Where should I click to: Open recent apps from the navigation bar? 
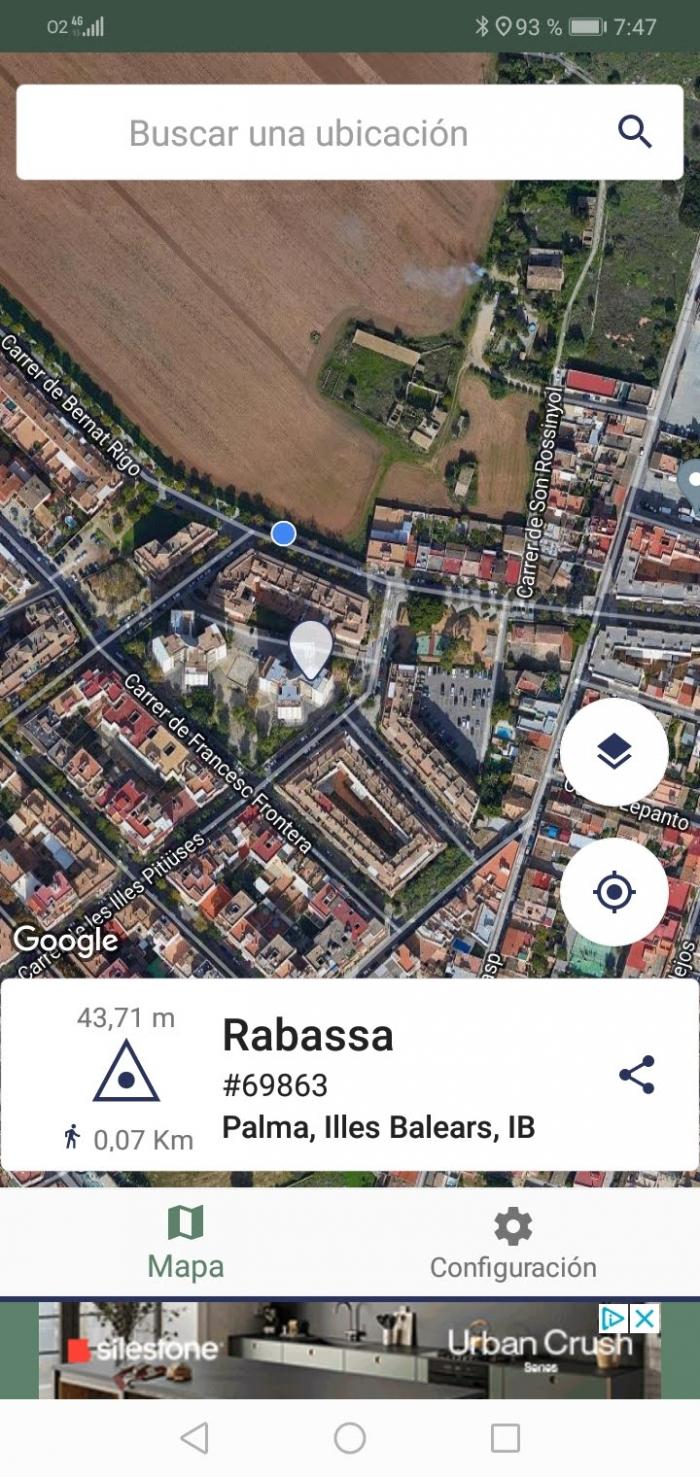coord(505,1438)
